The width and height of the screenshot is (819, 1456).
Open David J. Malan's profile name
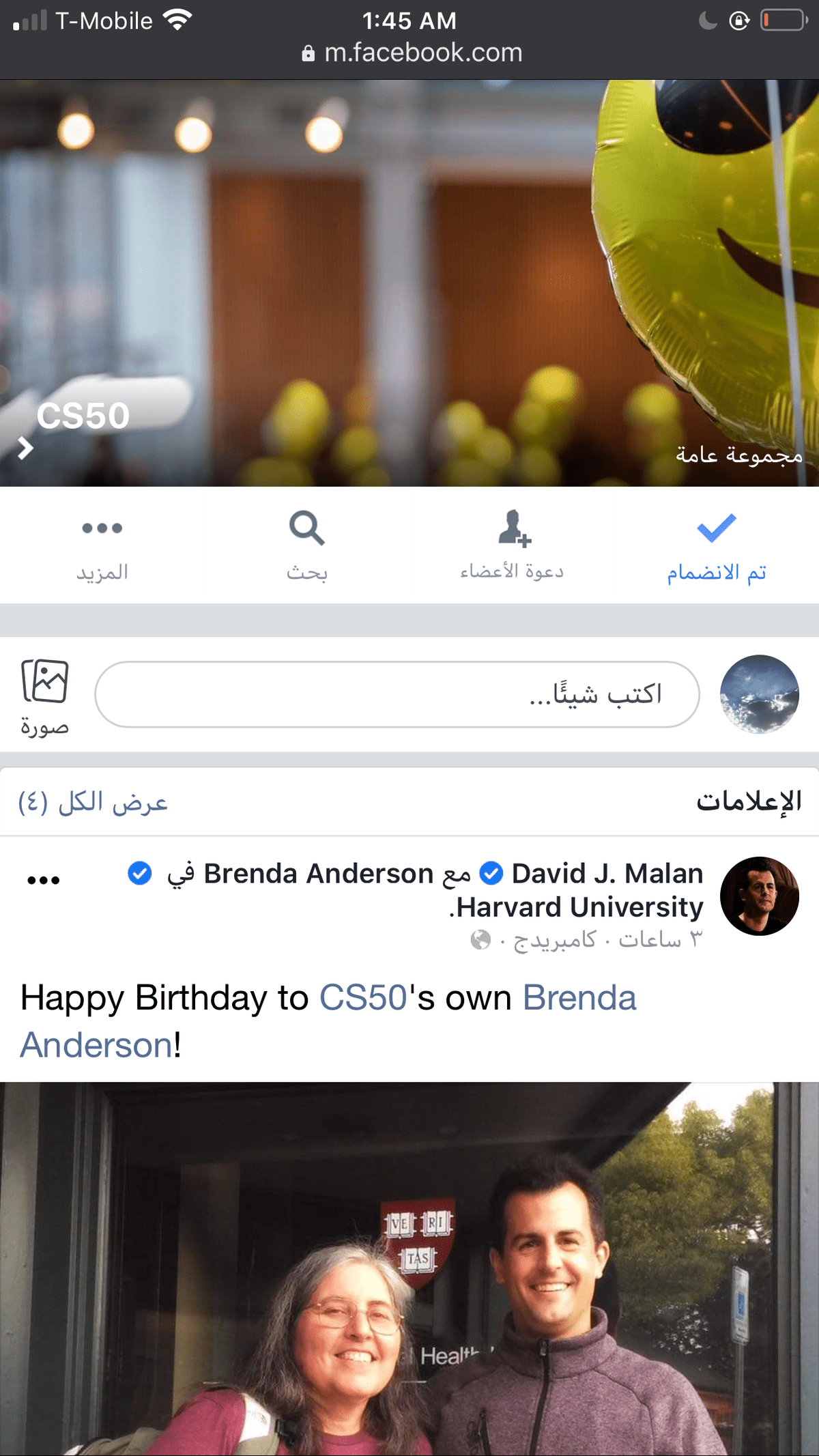tap(607, 874)
